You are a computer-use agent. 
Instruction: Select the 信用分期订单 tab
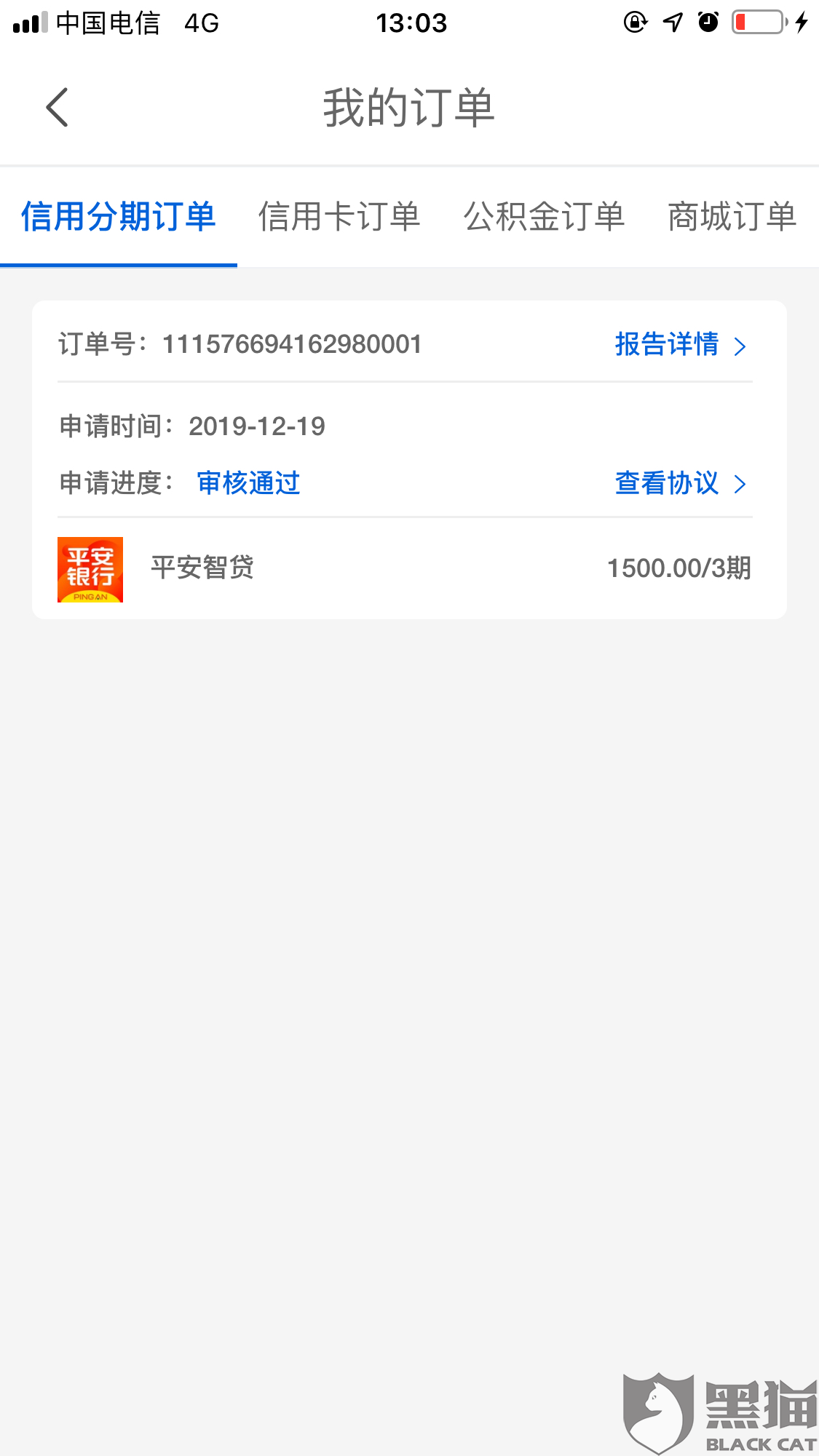(118, 217)
